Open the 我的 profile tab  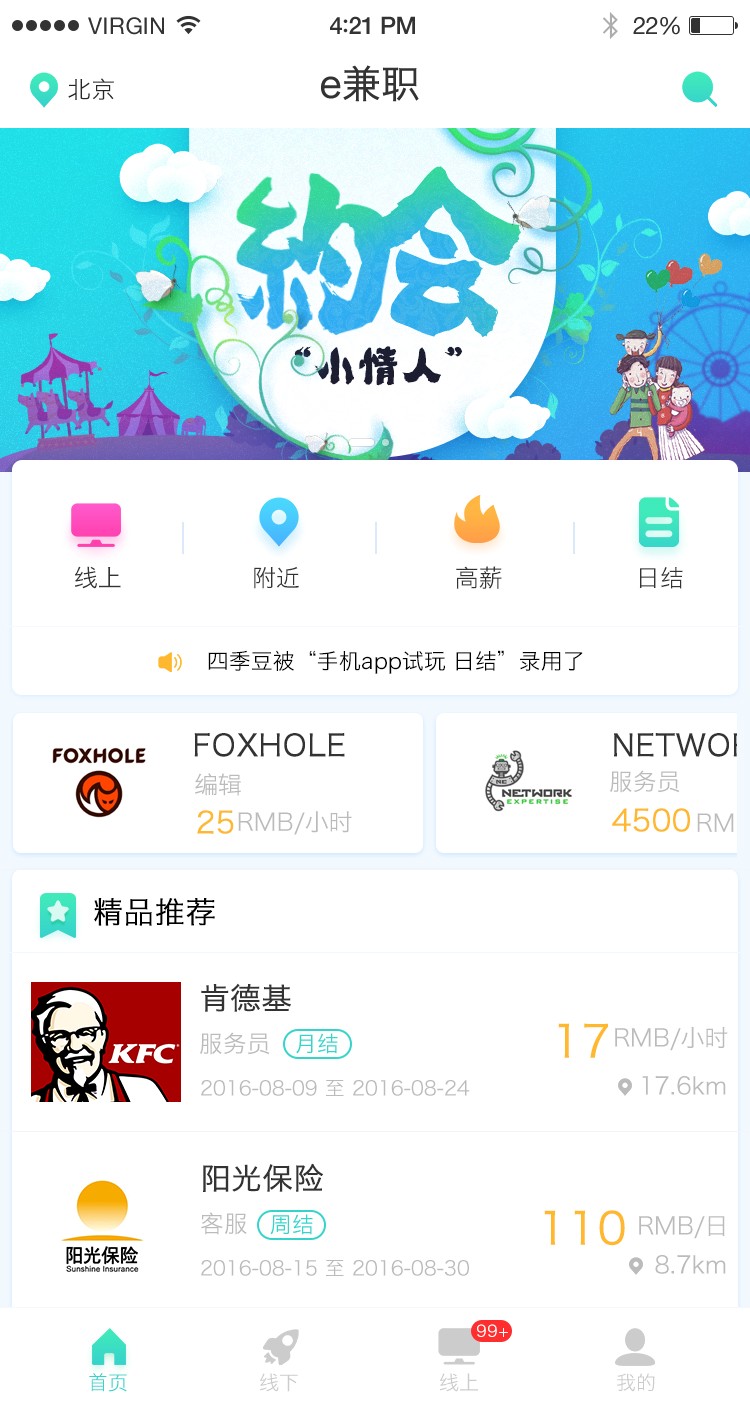click(x=637, y=1355)
